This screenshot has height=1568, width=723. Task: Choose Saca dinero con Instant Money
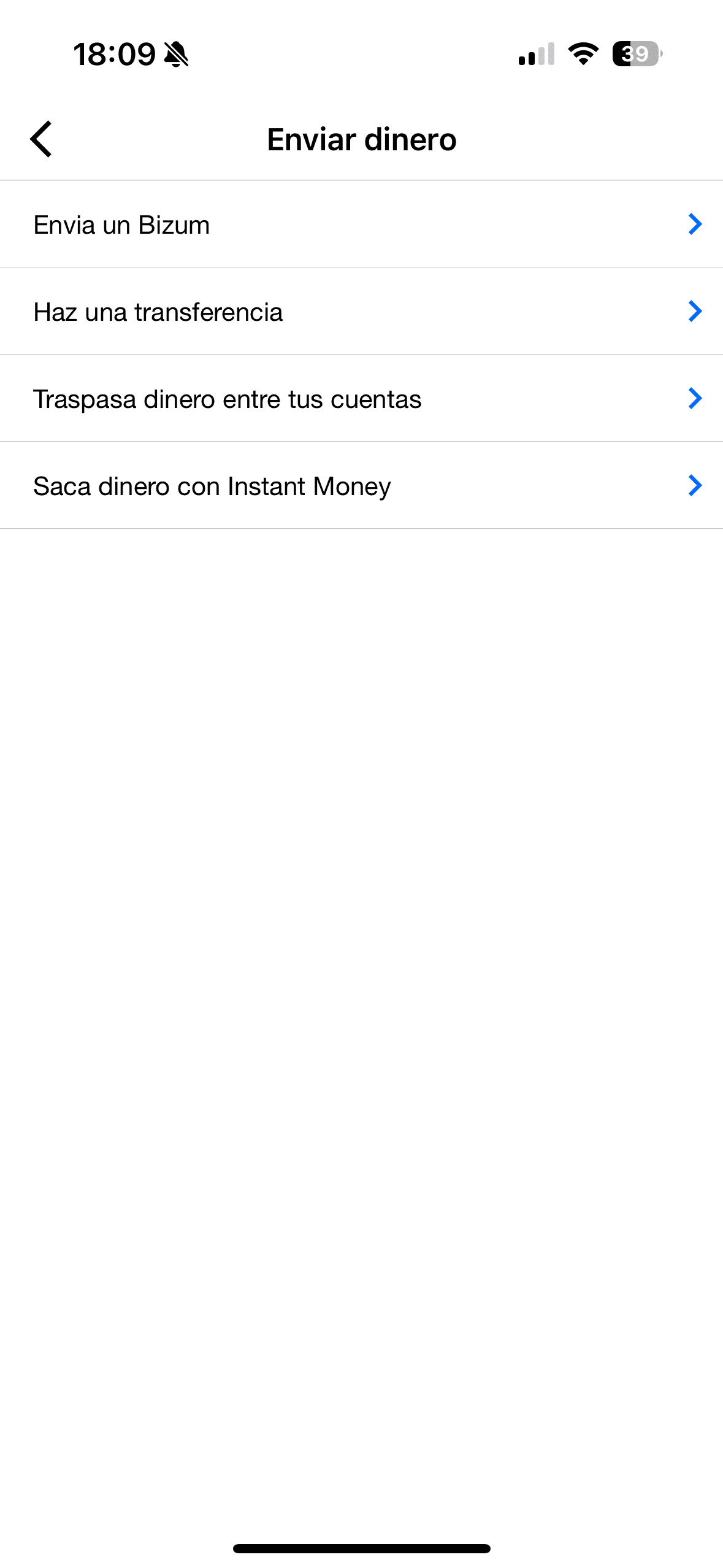click(361, 486)
